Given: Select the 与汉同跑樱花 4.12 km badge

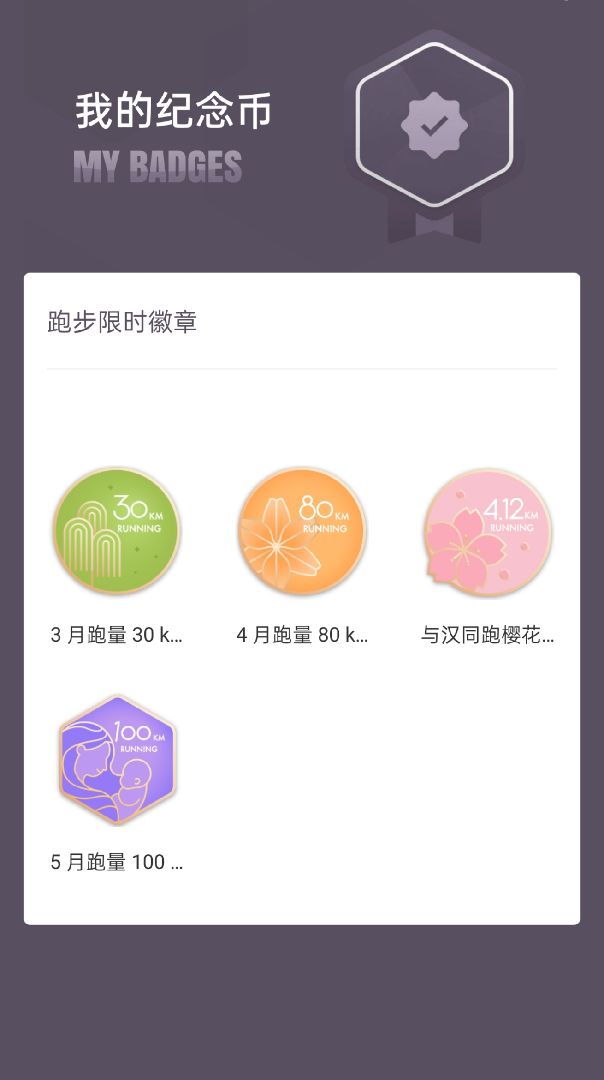Looking at the screenshot, I should coord(488,532).
